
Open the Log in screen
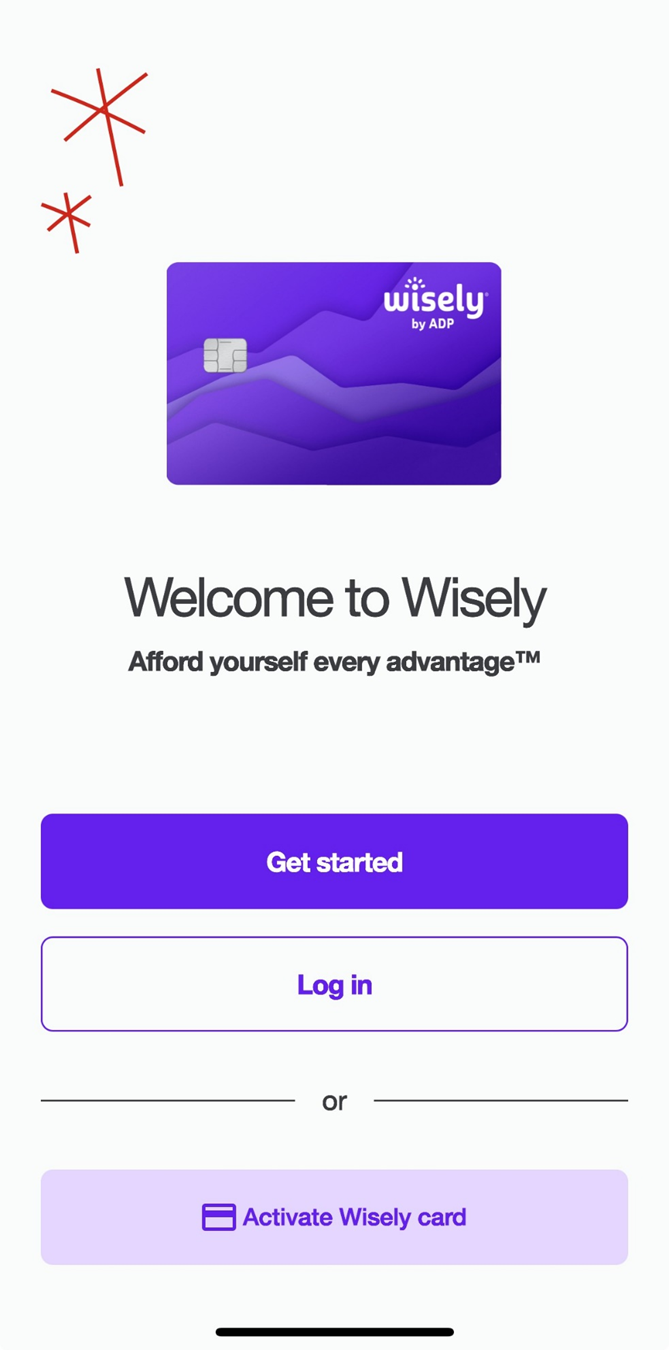point(334,984)
